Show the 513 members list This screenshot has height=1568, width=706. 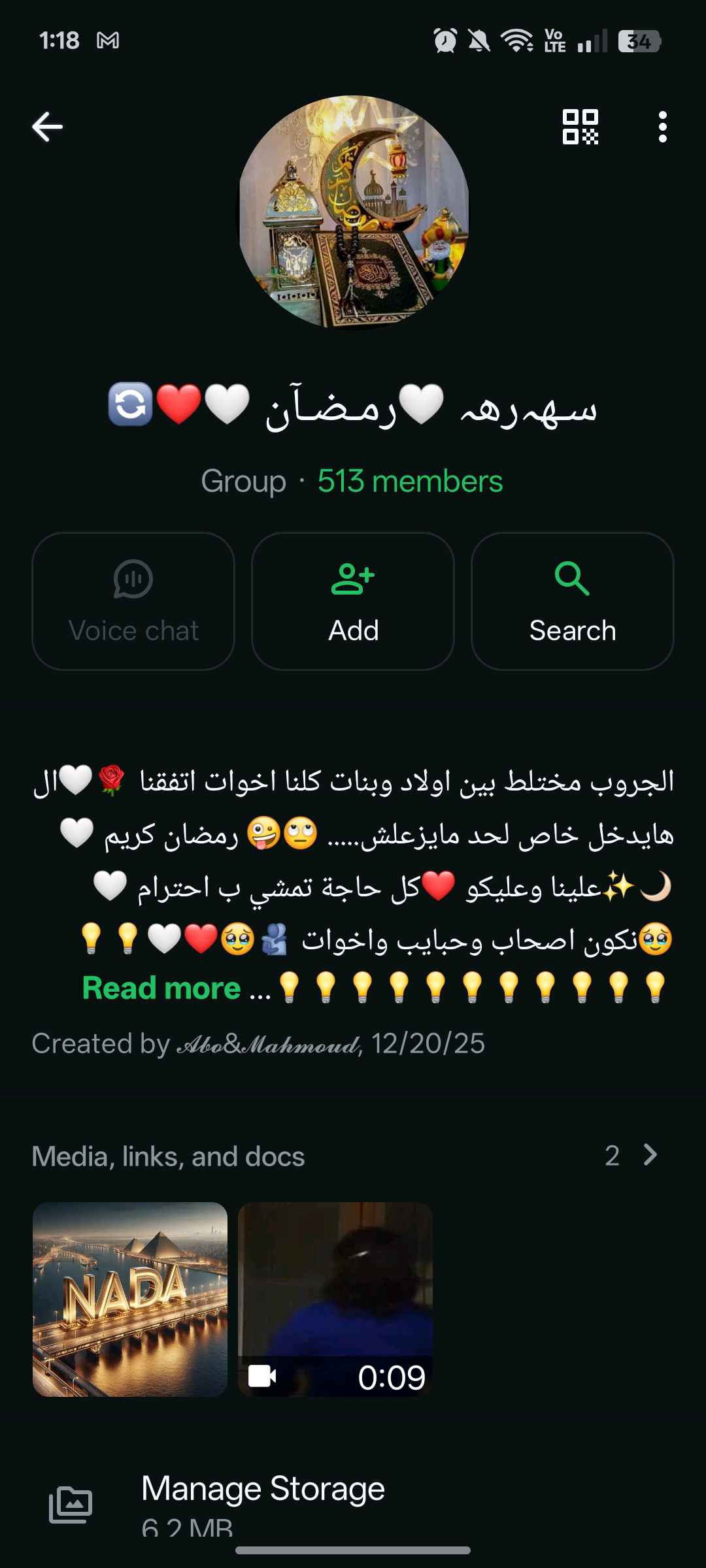pos(410,482)
